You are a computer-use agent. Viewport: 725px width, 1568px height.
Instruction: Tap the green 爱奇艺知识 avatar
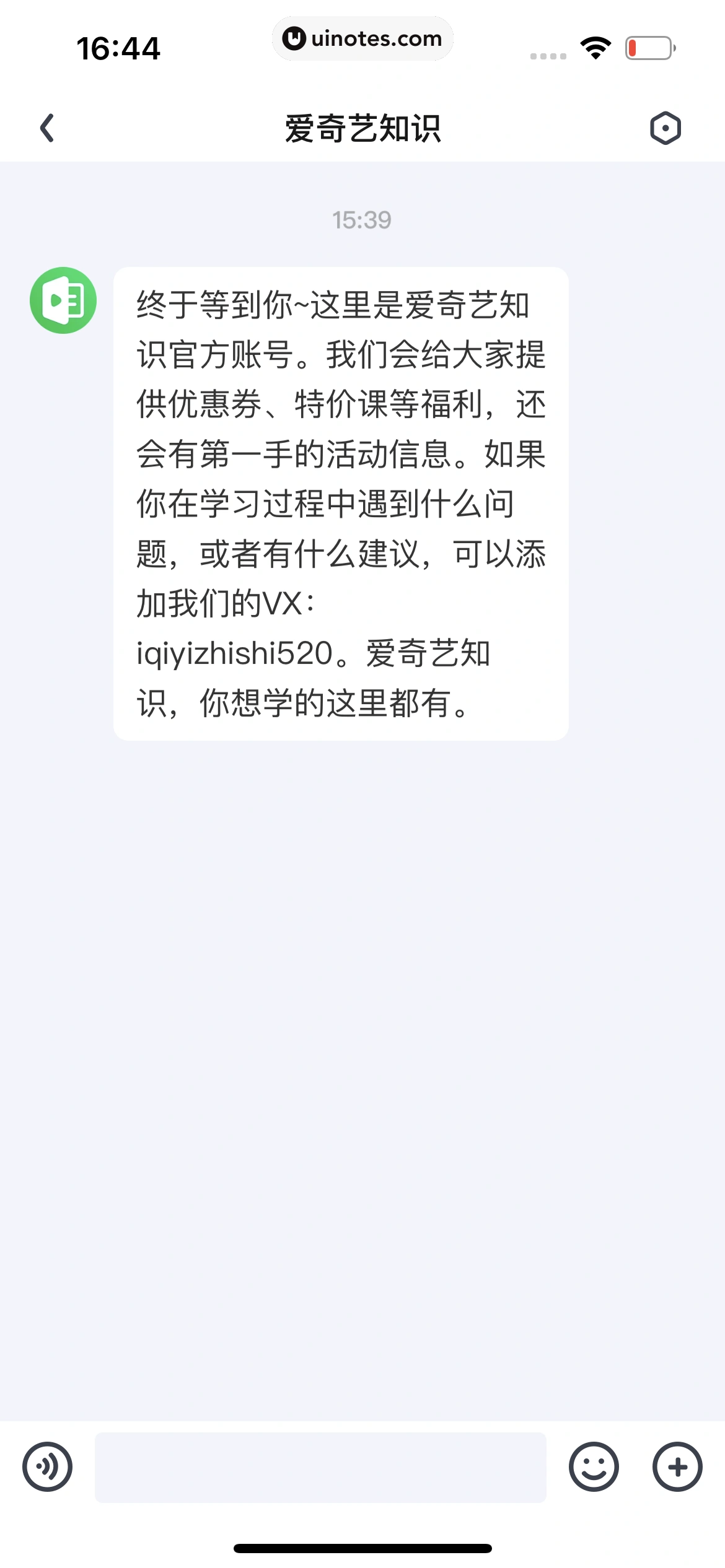[63, 300]
